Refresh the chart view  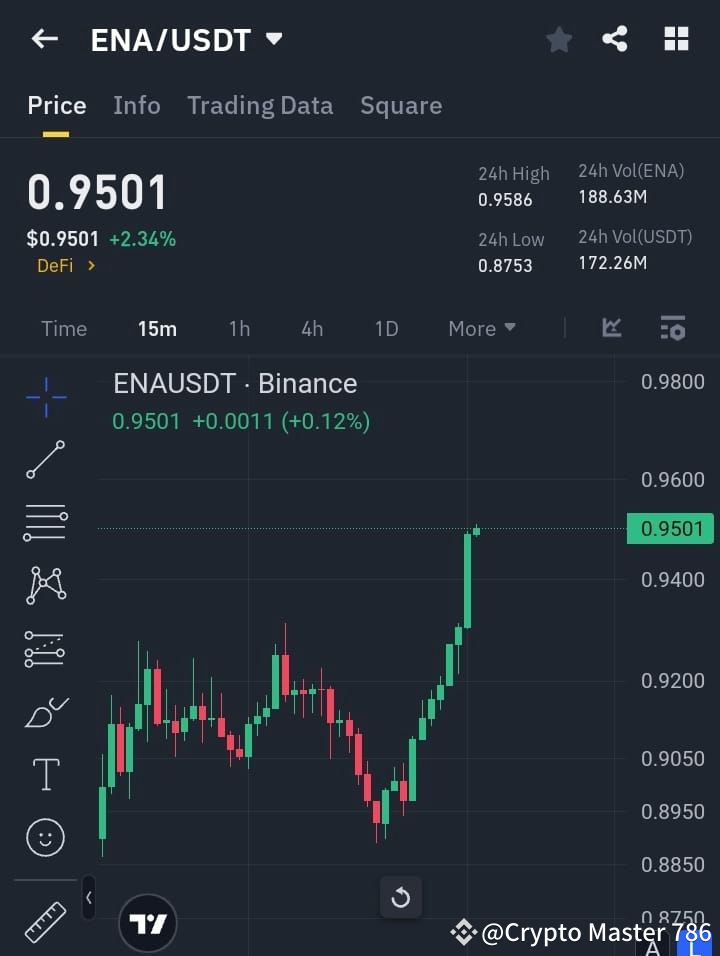click(401, 898)
